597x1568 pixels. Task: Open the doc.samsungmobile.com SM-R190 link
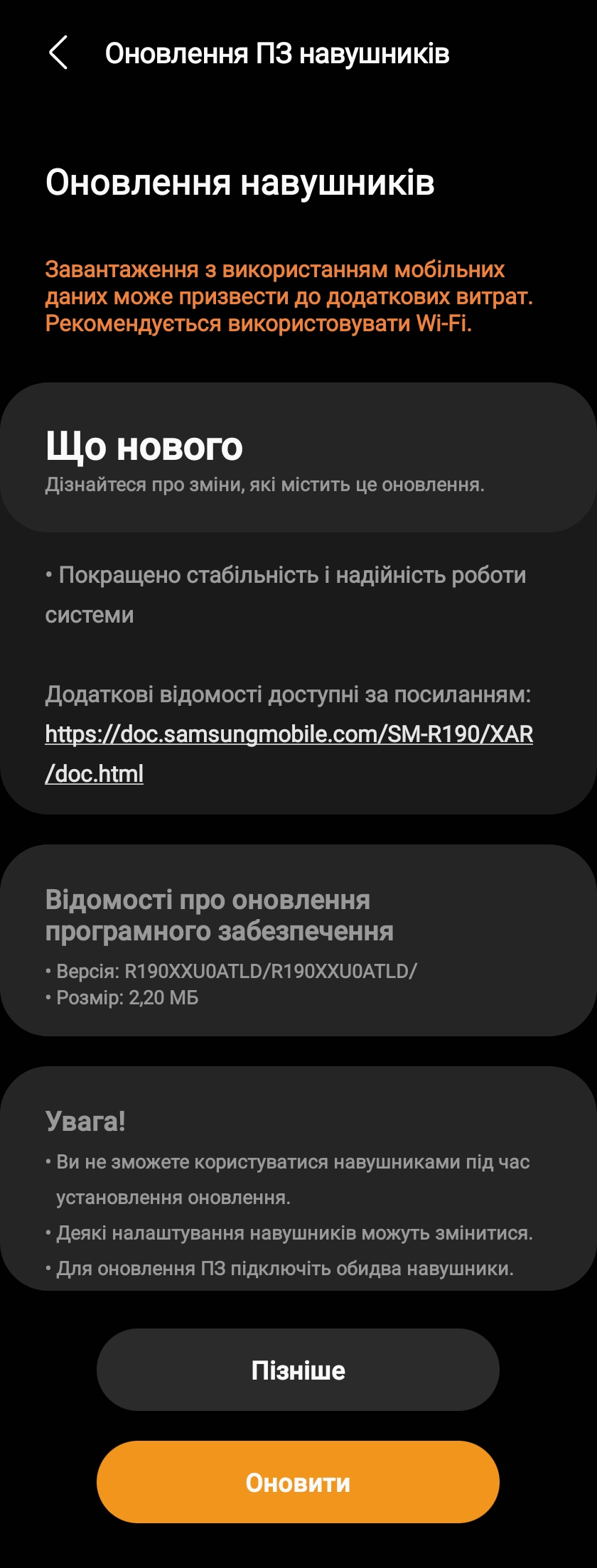click(x=289, y=734)
